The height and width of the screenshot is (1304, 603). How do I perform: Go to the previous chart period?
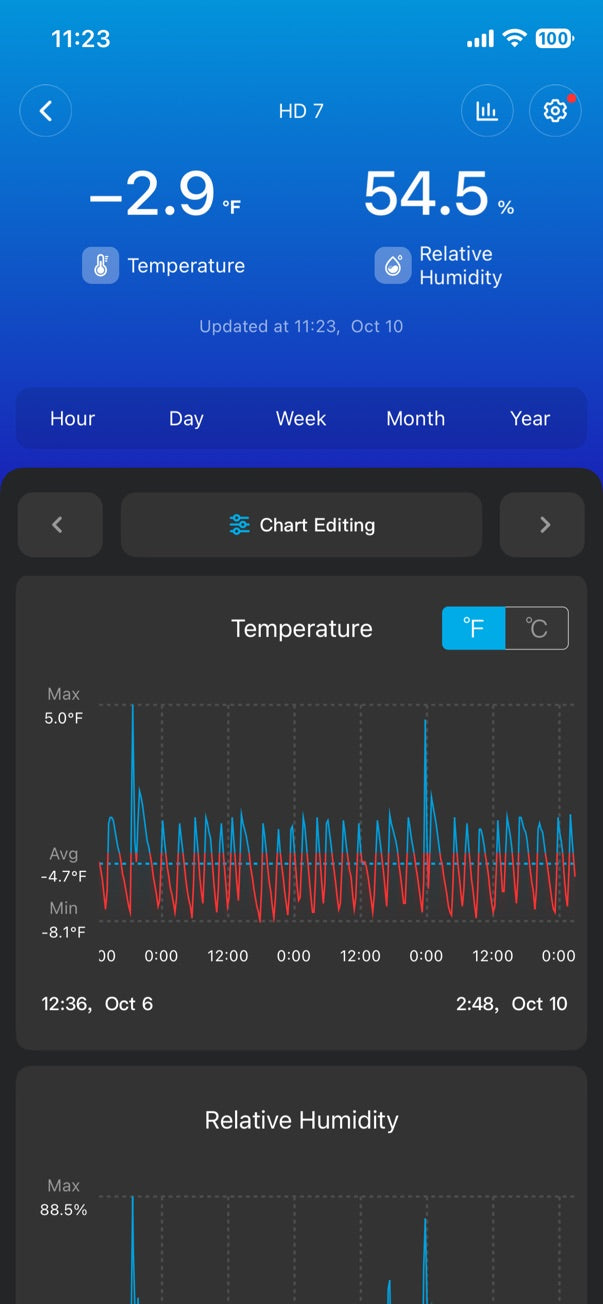point(59,525)
